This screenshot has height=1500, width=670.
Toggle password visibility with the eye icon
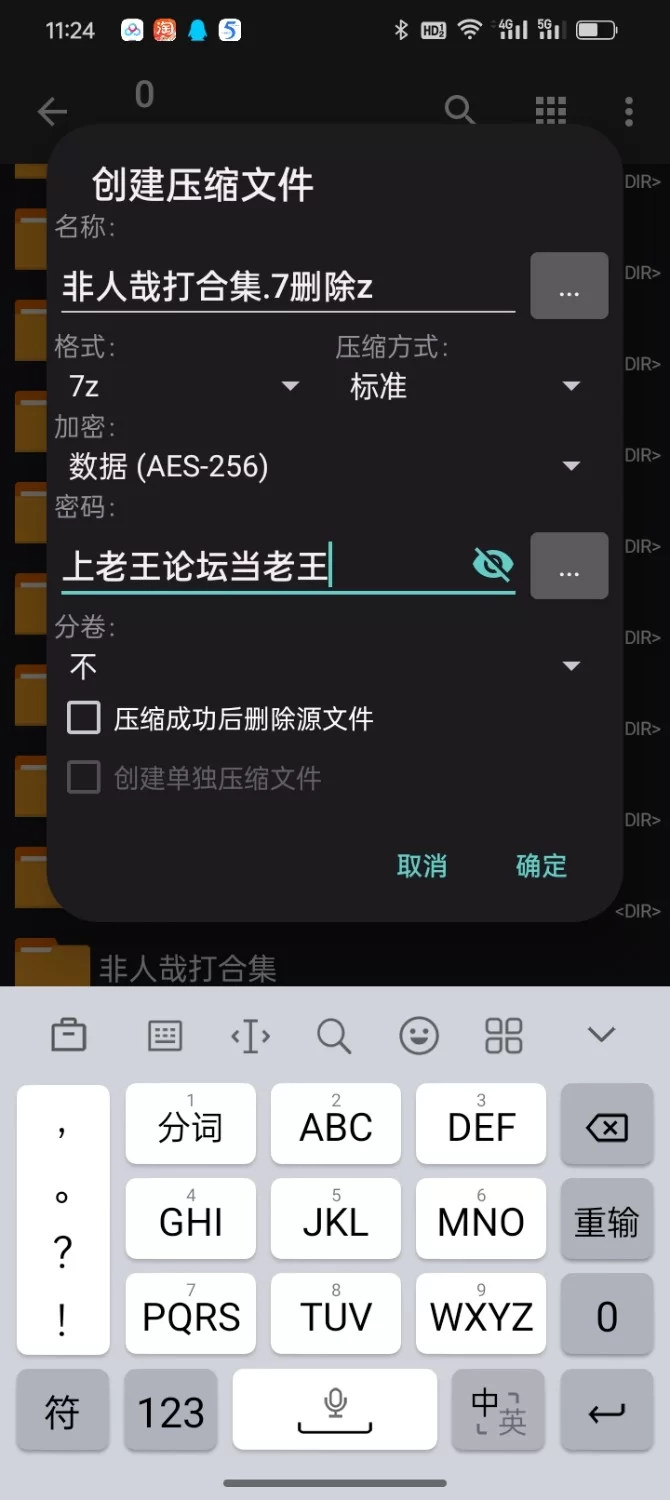pyautogui.click(x=492, y=566)
